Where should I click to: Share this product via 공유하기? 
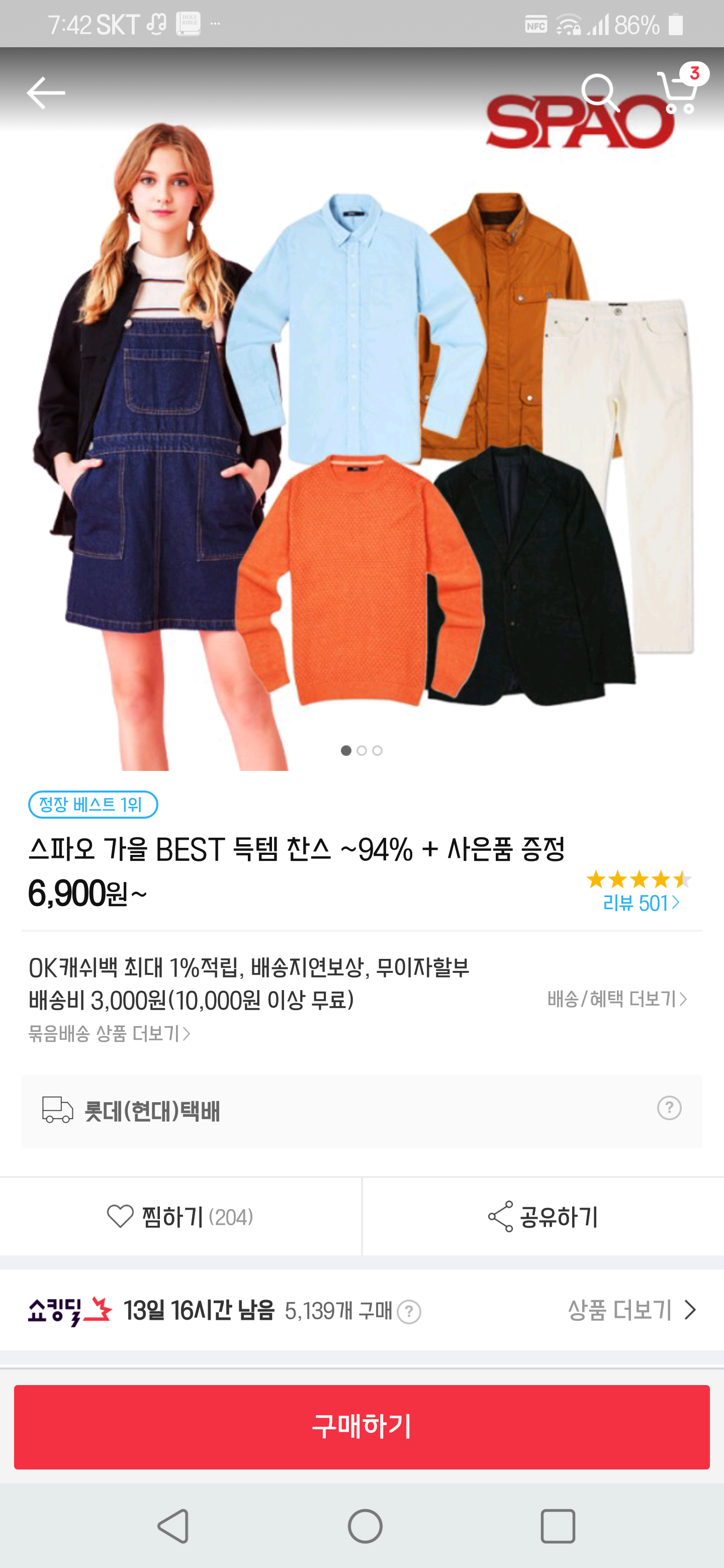(x=543, y=1217)
